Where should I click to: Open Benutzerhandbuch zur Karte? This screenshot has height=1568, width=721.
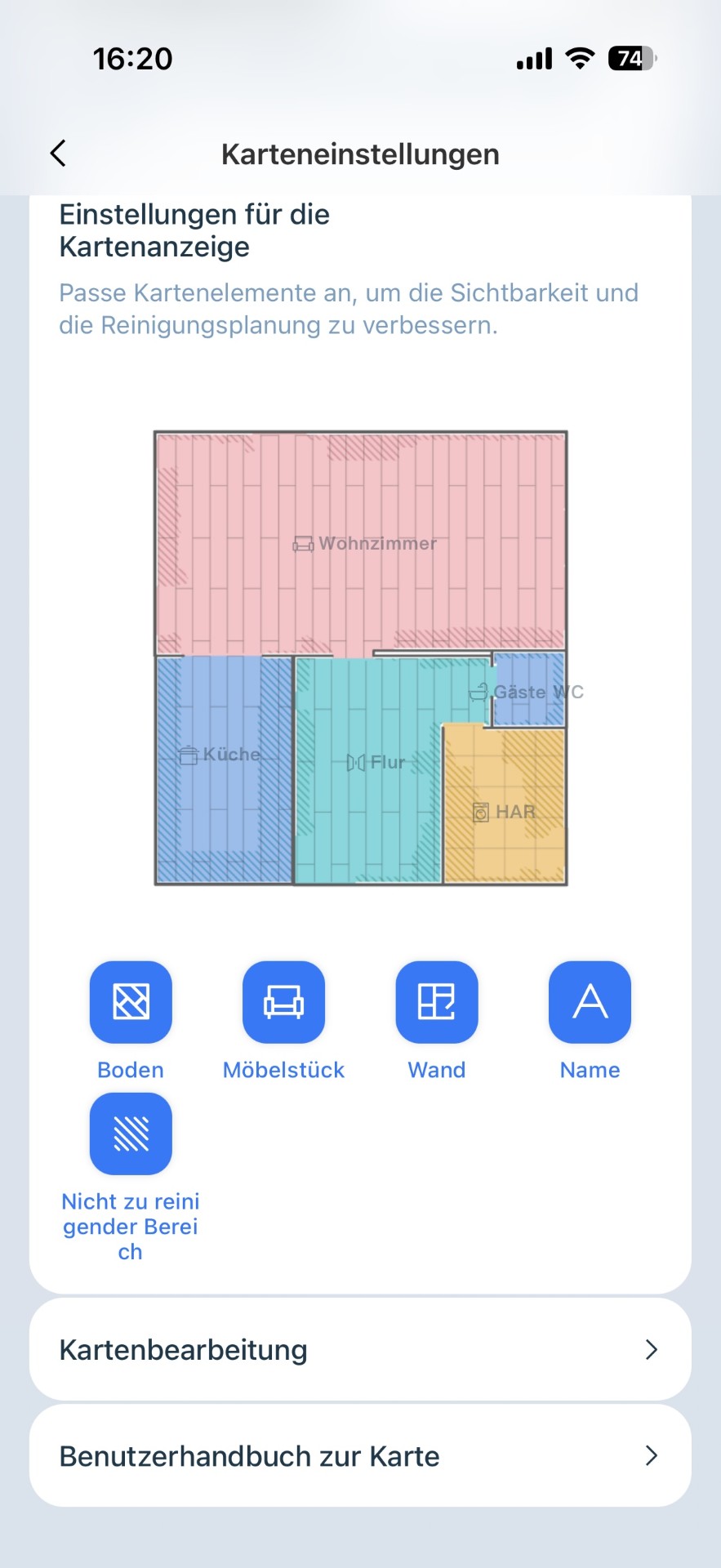pos(360,1456)
